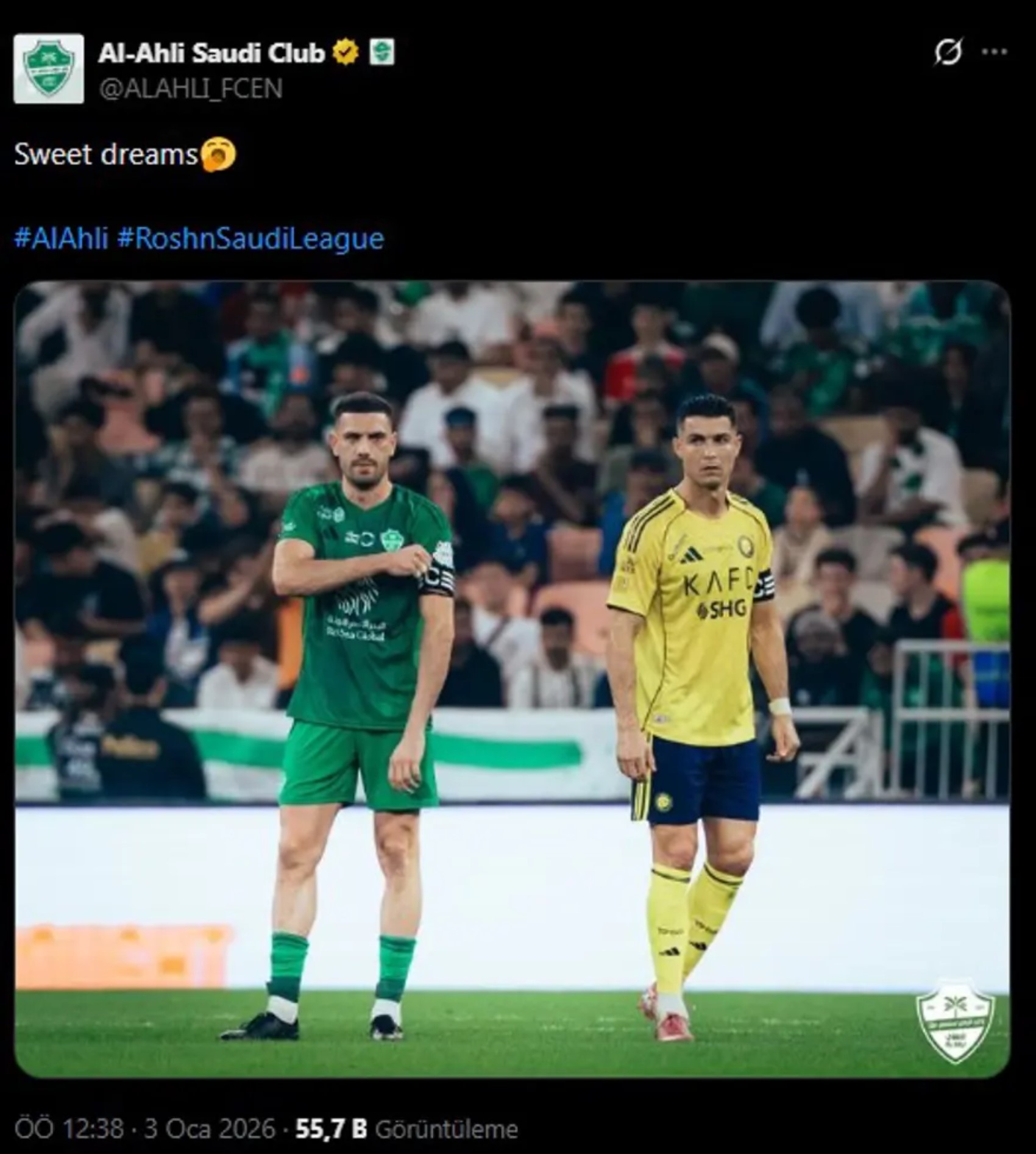Screen dimensions: 1036x1154
Task: View the attached match photo full screen
Action: coord(512,679)
